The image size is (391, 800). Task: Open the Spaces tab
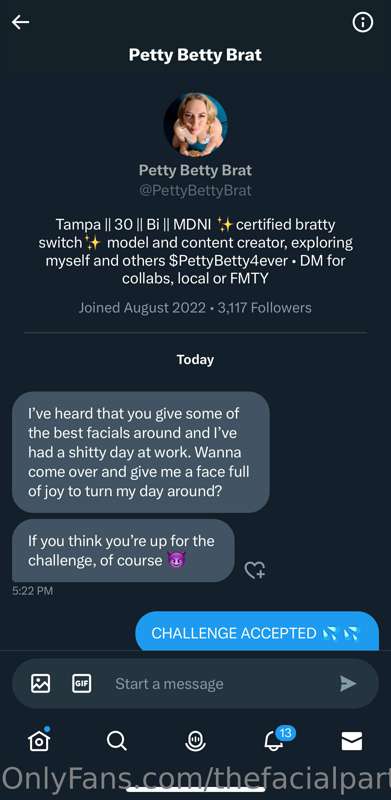point(195,740)
